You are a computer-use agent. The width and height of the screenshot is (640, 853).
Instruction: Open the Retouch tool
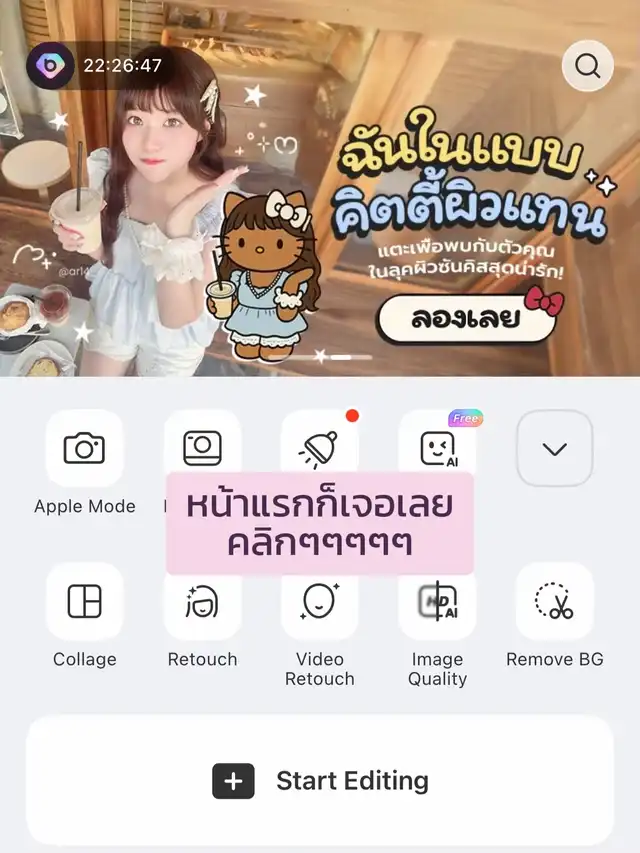202,602
